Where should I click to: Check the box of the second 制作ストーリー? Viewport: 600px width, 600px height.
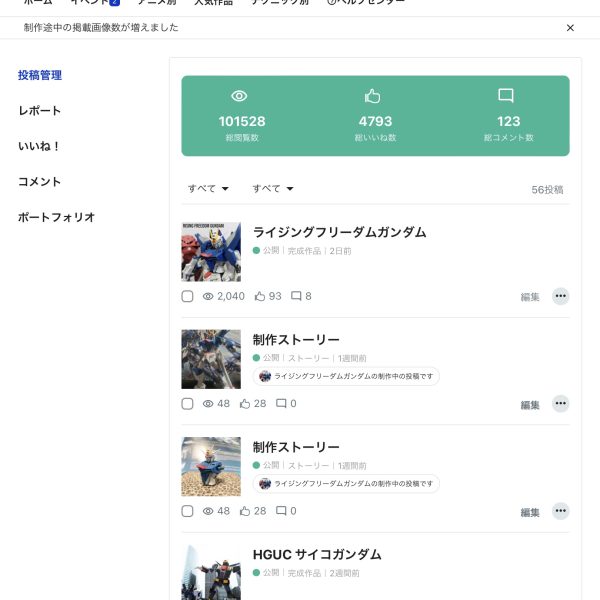coord(187,511)
